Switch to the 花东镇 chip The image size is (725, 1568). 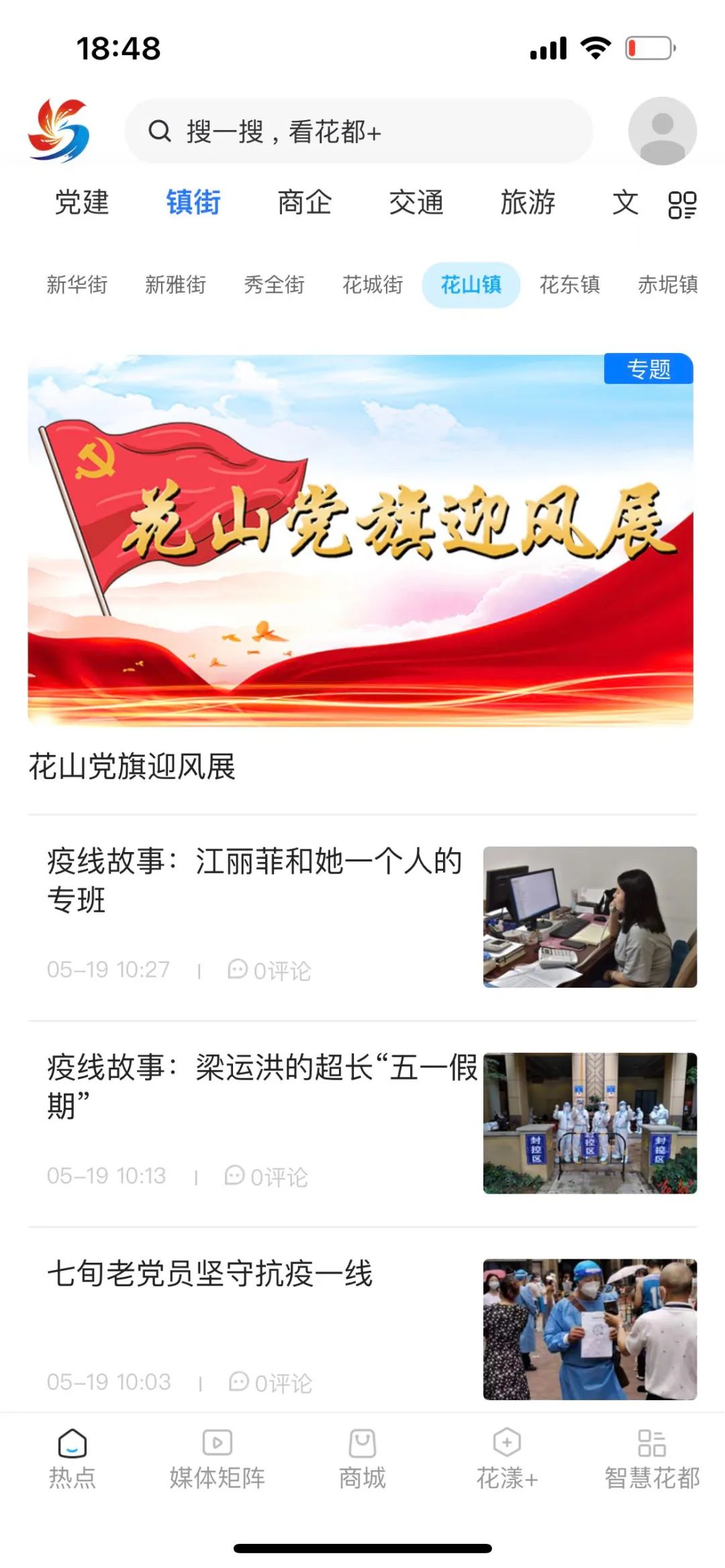[570, 285]
